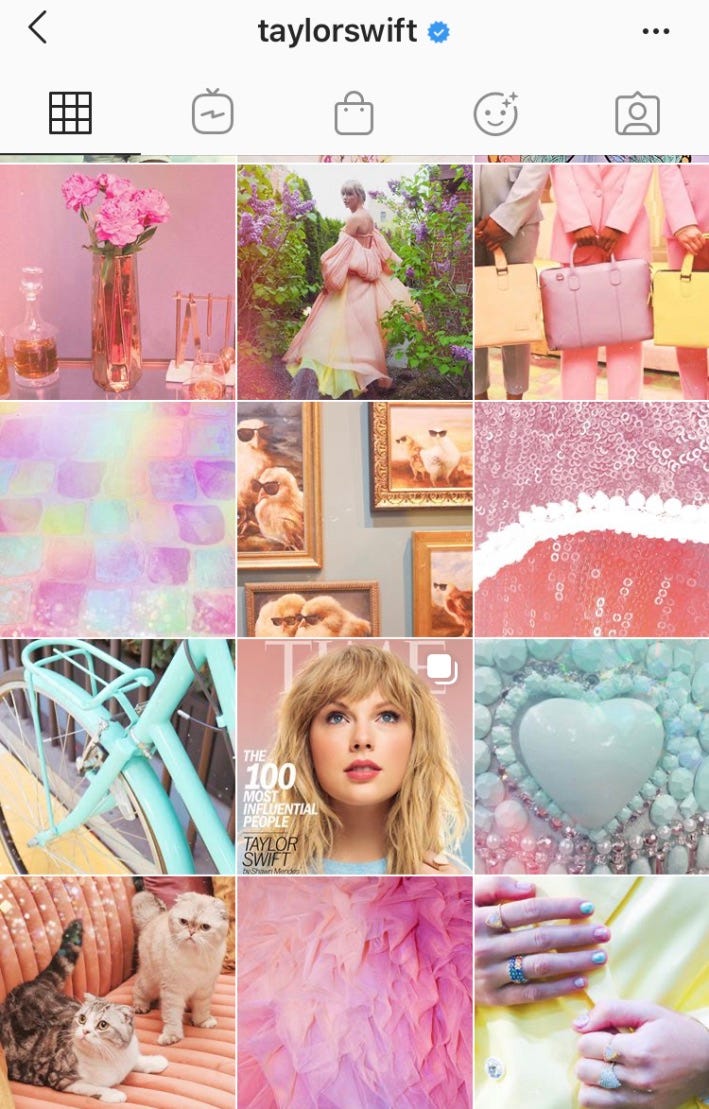Open the pink sequins post

tap(592, 519)
